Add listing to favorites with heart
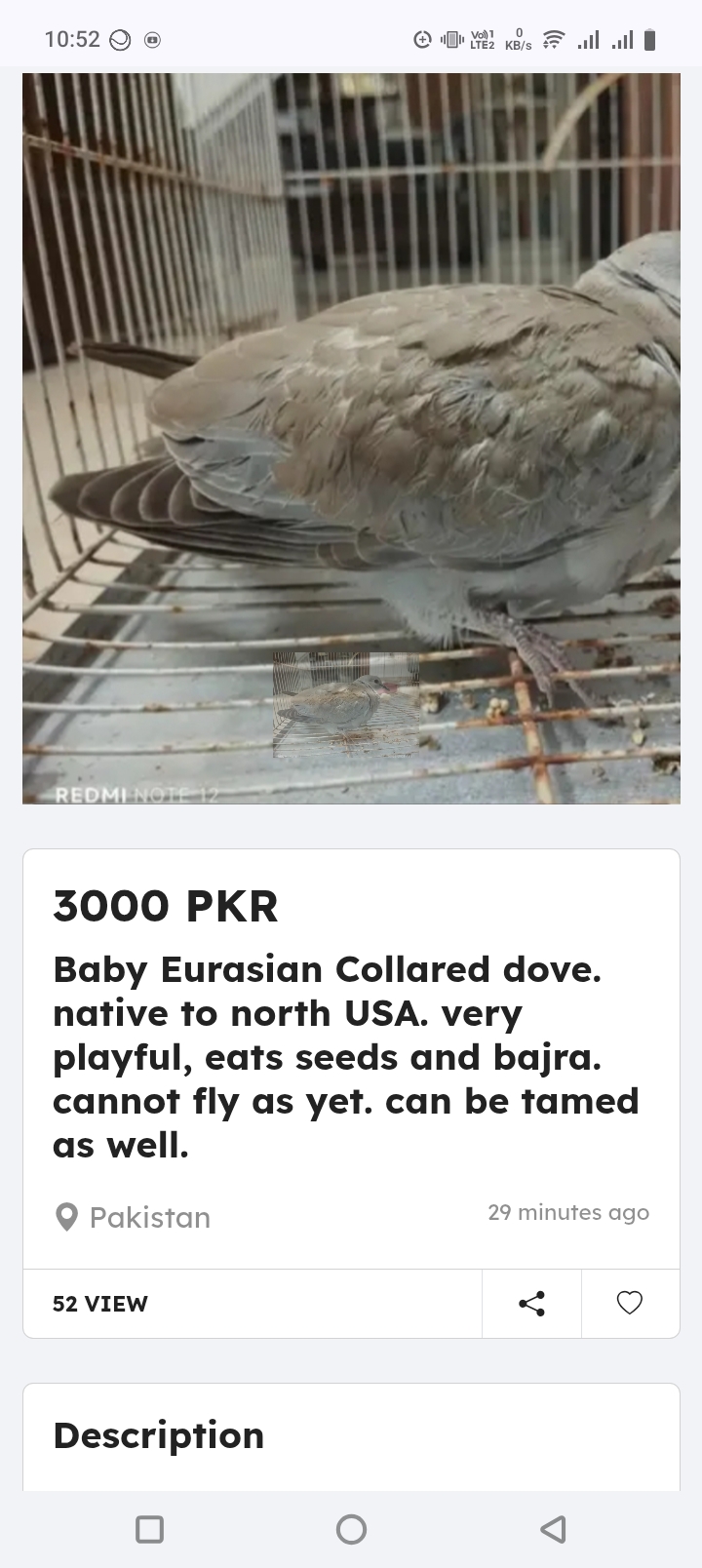702x1568 pixels. [x=630, y=1303]
